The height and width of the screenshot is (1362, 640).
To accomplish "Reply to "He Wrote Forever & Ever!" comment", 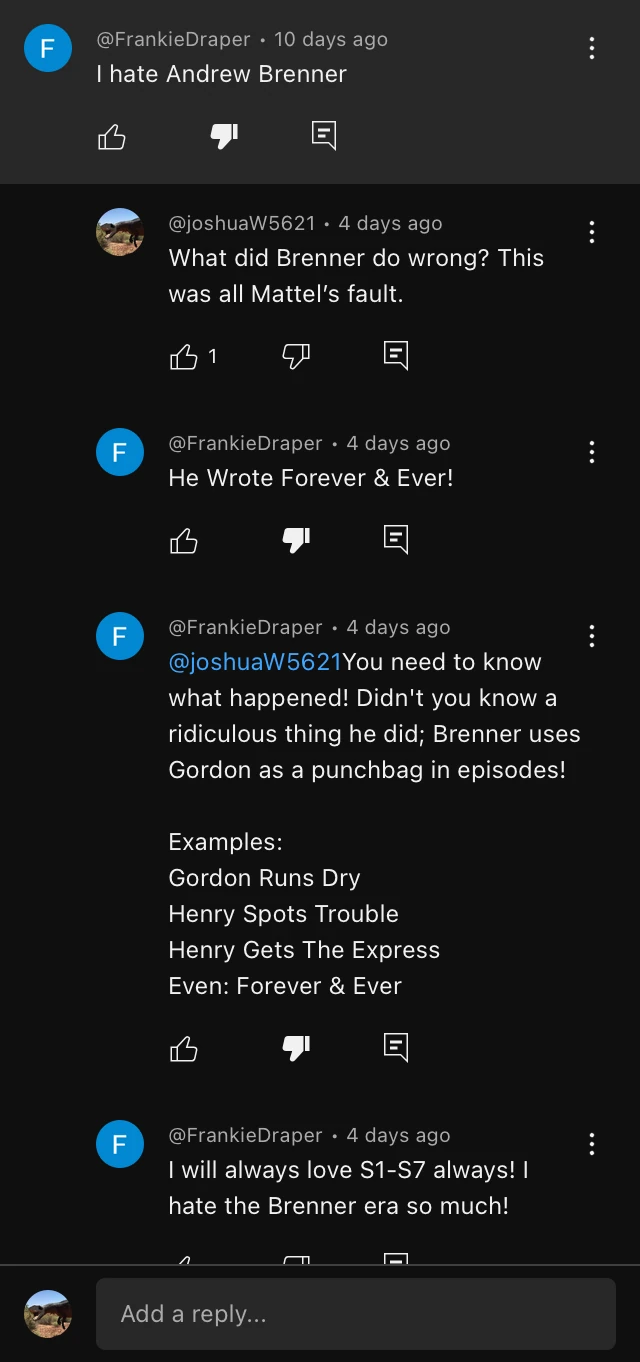I will (396, 540).
